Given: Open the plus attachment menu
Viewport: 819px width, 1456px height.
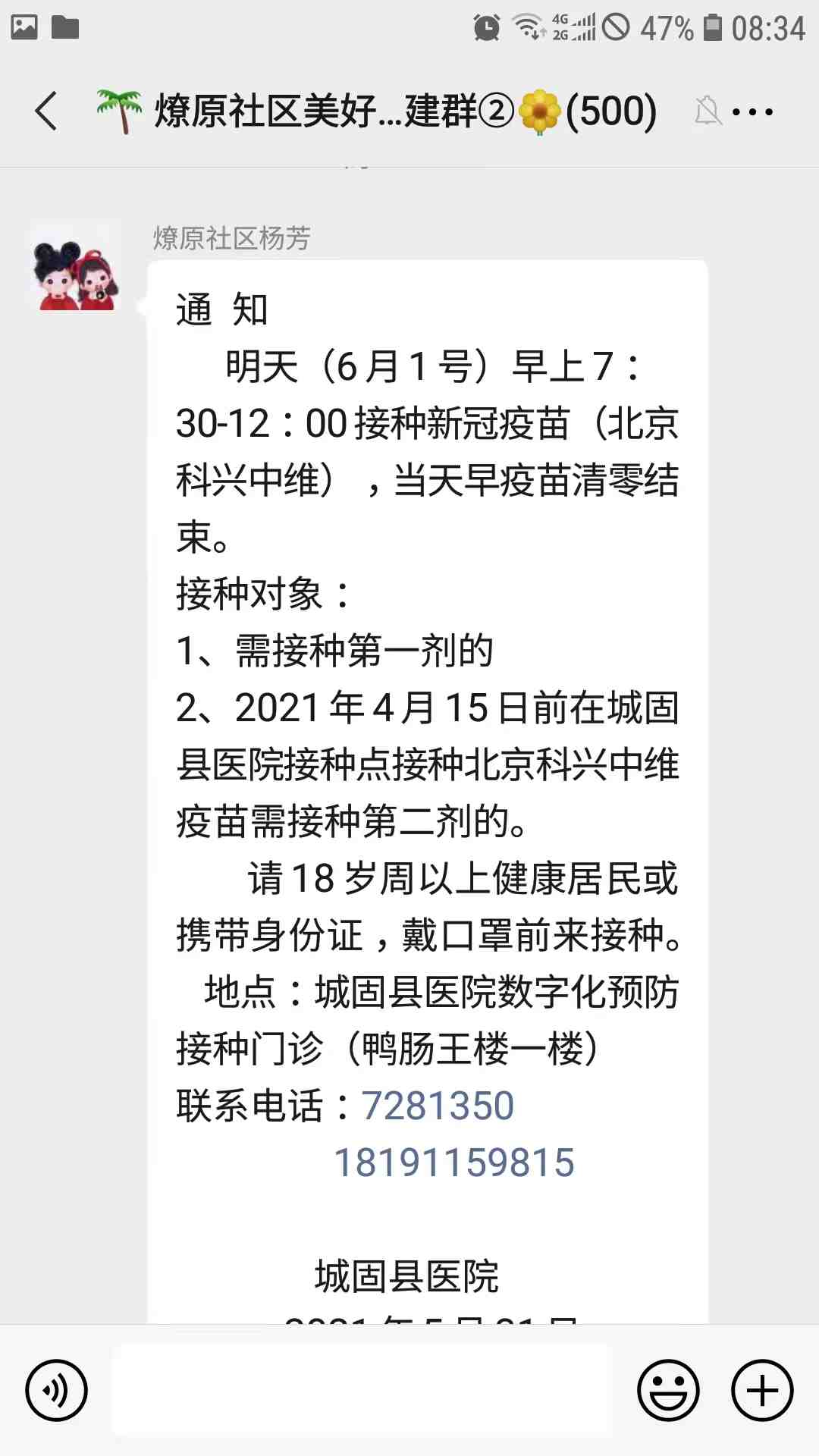Looking at the screenshot, I should (762, 1390).
